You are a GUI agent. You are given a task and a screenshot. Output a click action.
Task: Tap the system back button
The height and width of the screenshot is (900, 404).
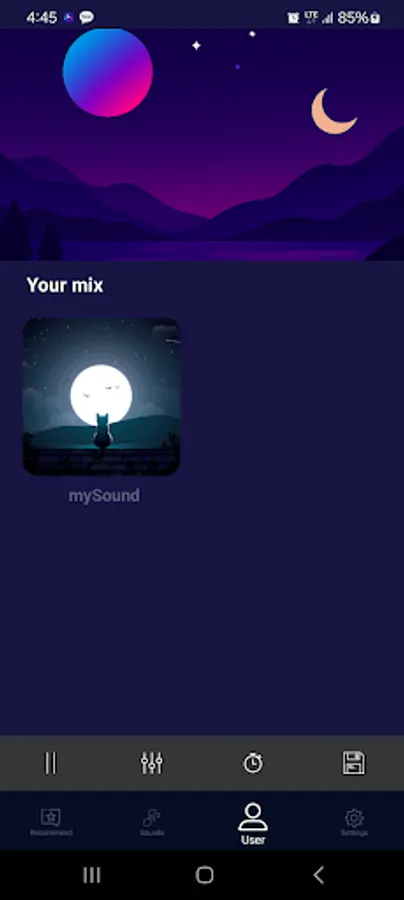point(319,875)
